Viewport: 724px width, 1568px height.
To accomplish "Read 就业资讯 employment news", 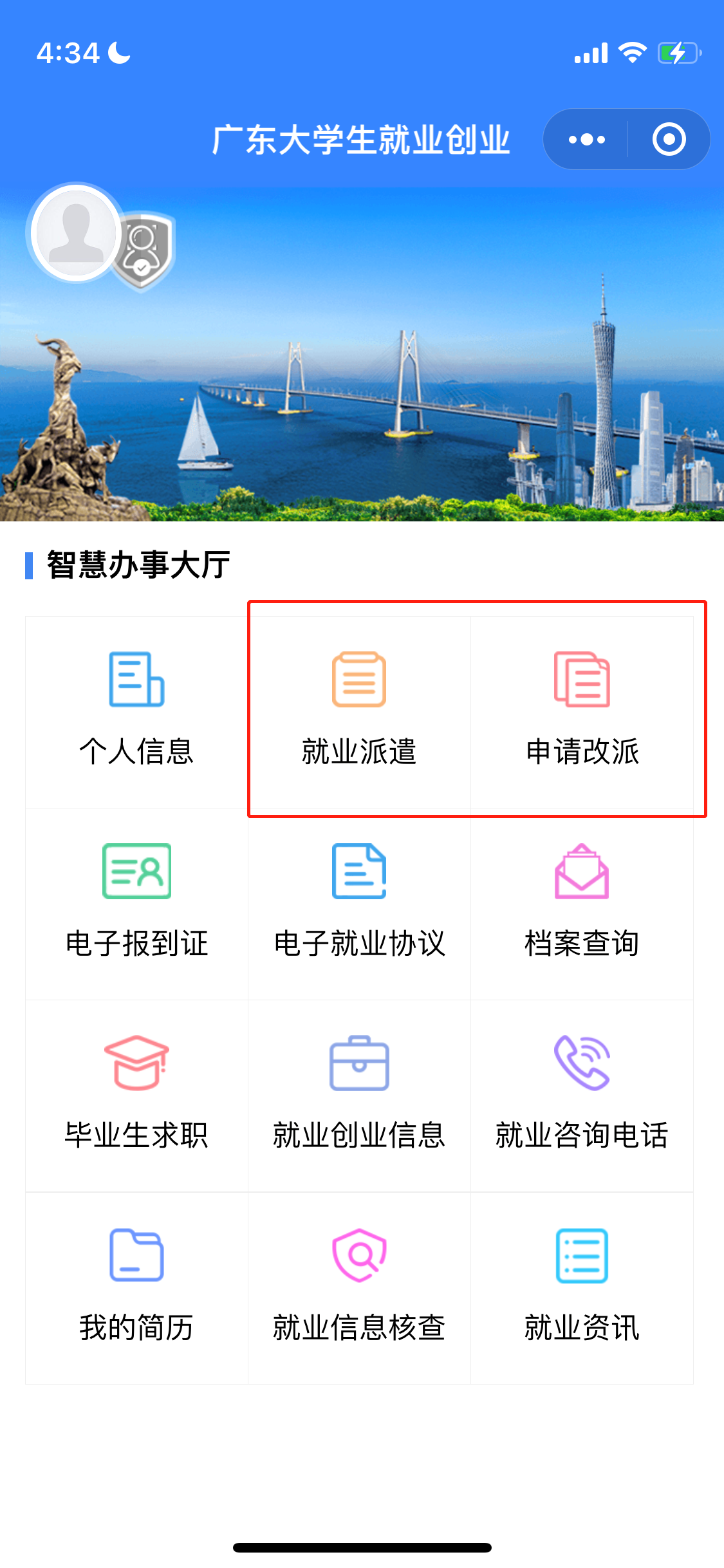I will 582,1287.
